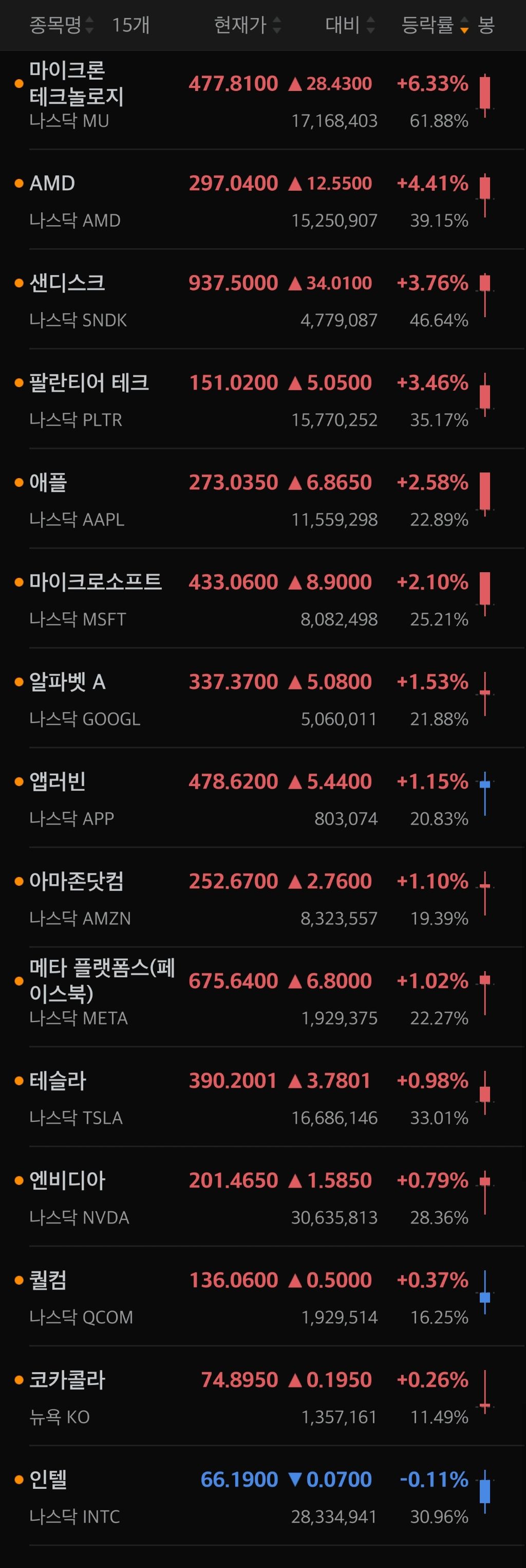This screenshot has height=1568, width=526.
Task: Open the 메타 플랫폼스 META stock row
Action: [x=262, y=998]
